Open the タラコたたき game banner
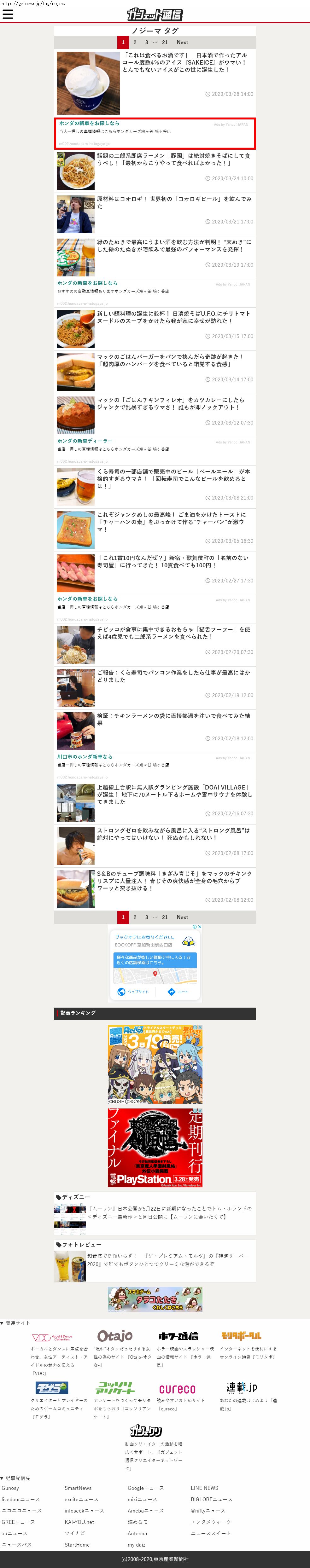Viewport: 310px width, 1568px height. [155, 1299]
